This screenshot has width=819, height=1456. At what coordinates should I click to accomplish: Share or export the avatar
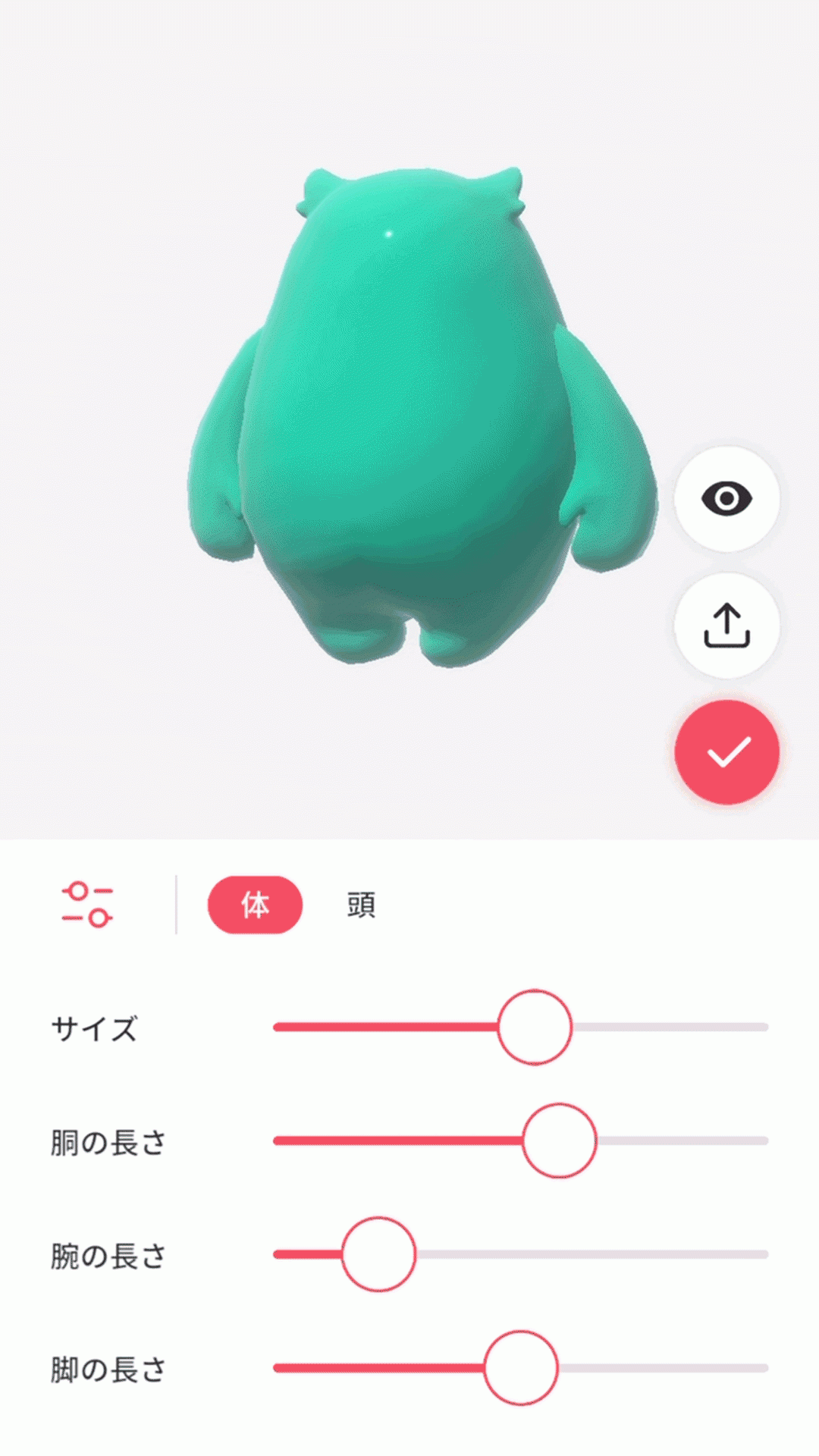pyautogui.click(x=726, y=625)
